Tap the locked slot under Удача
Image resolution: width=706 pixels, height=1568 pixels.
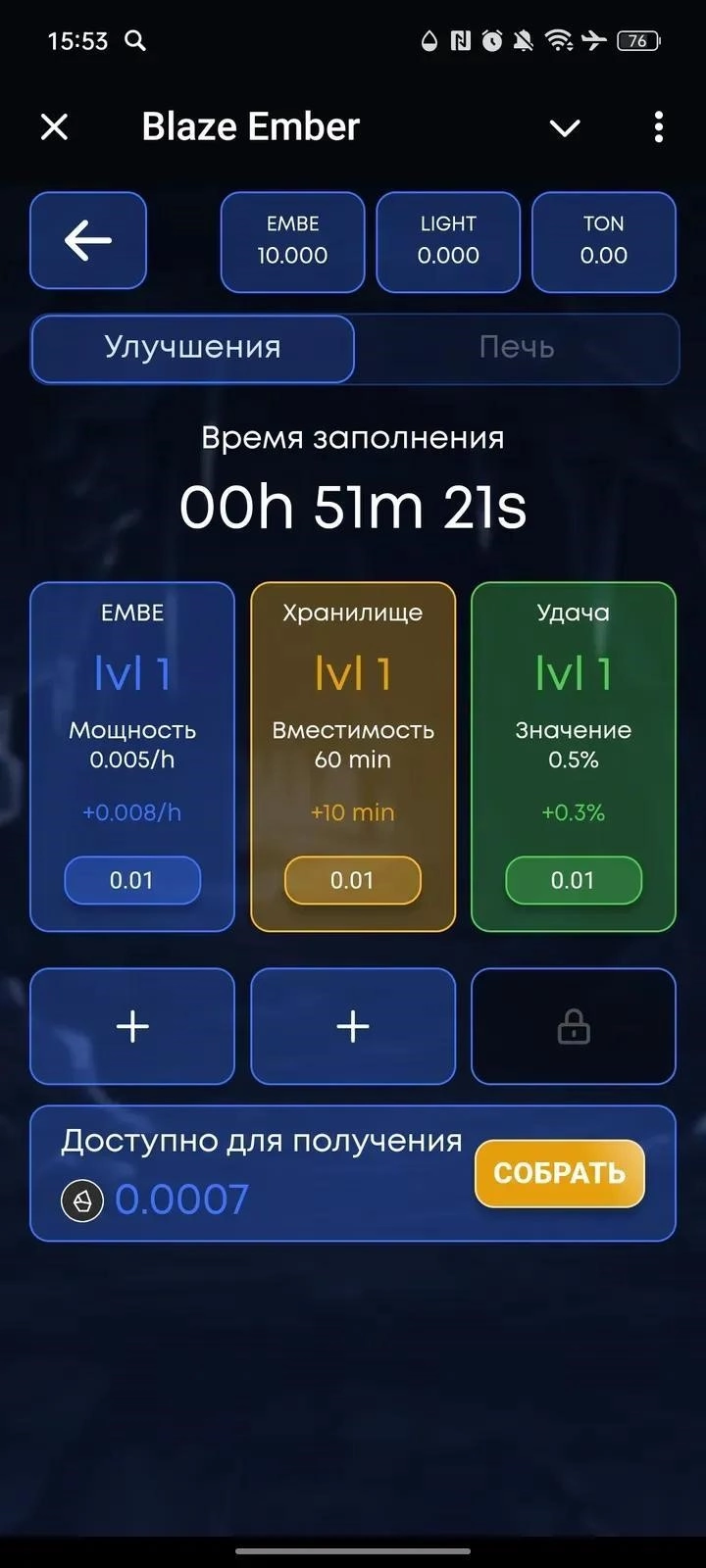click(x=574, y=1026)
